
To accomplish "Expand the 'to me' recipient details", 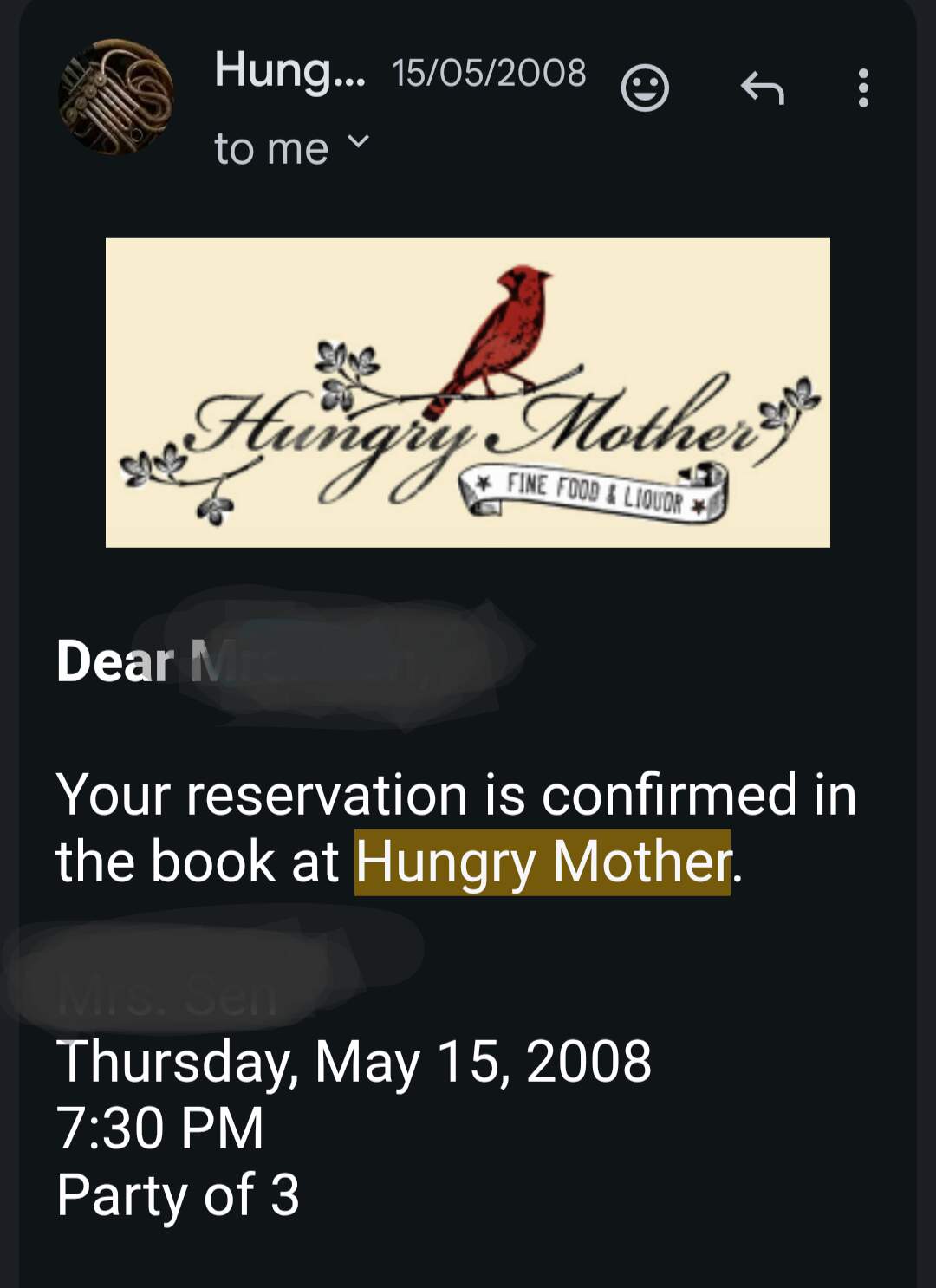I will (358, 141).
